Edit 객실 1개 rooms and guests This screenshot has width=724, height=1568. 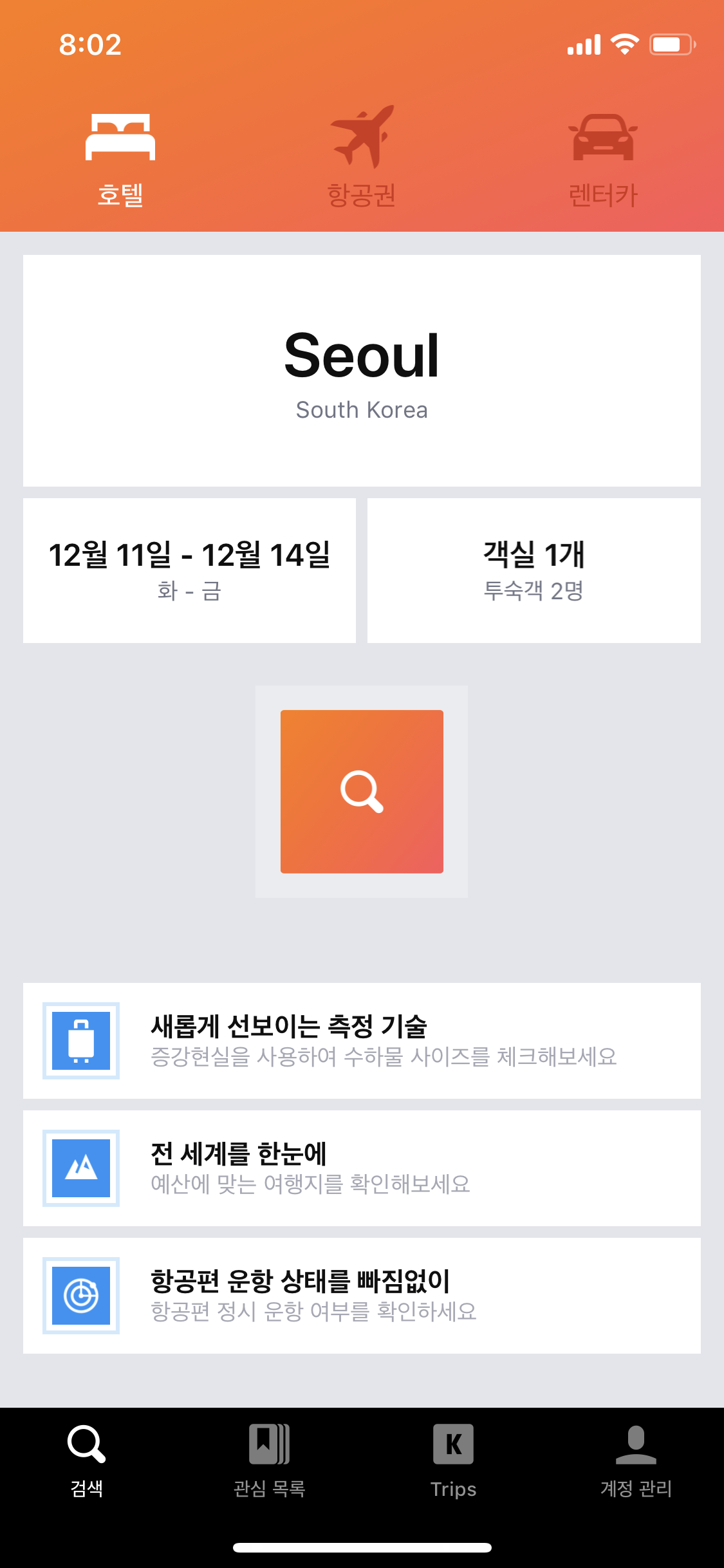click(534, 570)
